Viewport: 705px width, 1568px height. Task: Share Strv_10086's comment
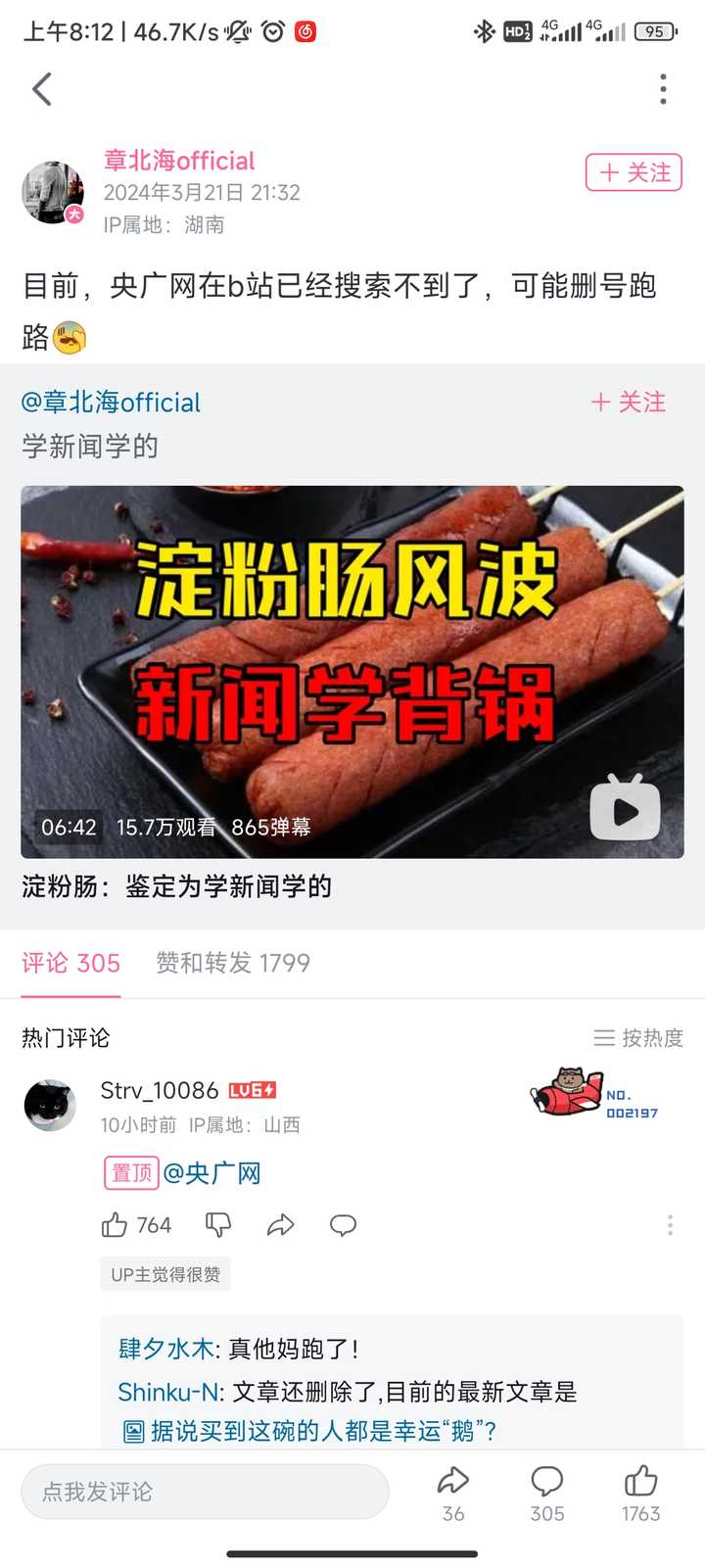pos(281,1224)
